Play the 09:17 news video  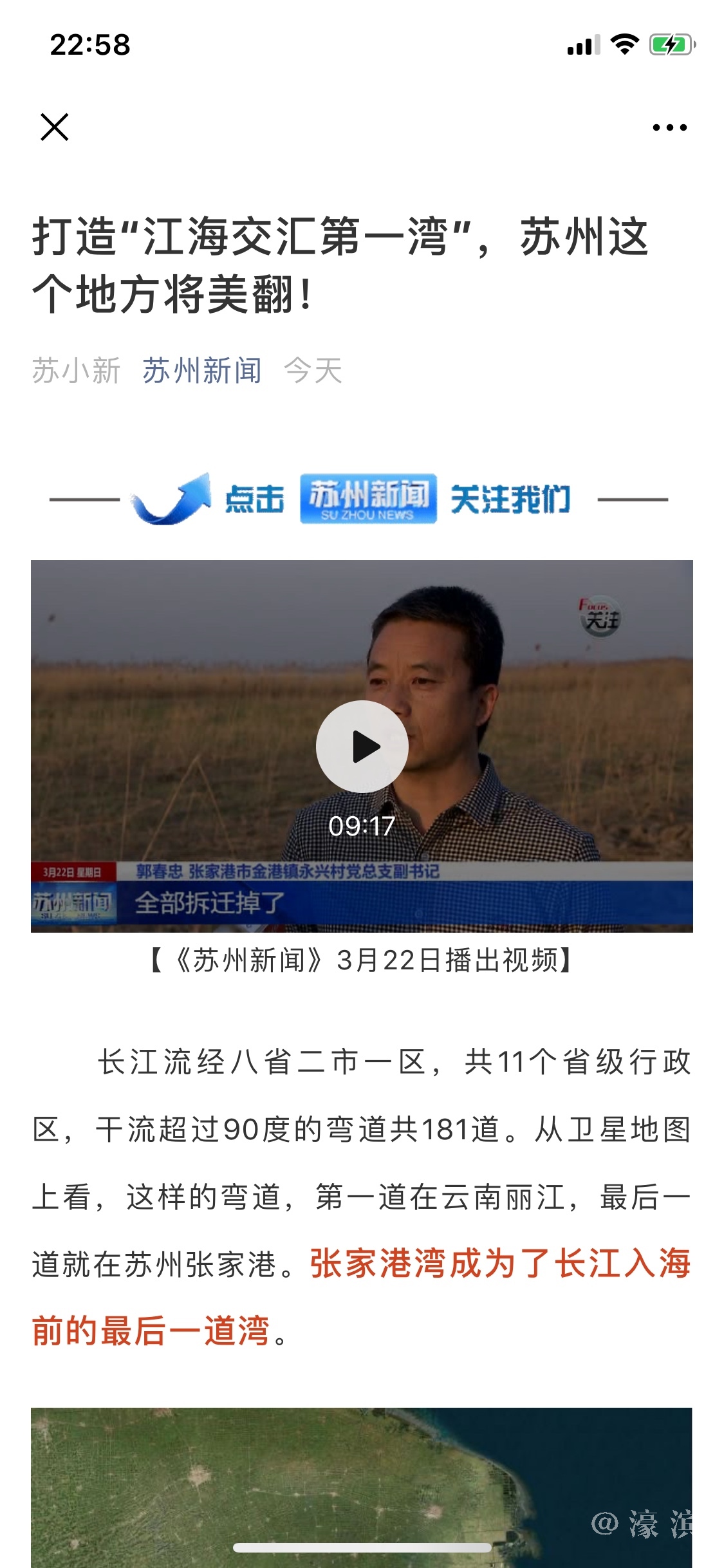(x=362, y=747)
